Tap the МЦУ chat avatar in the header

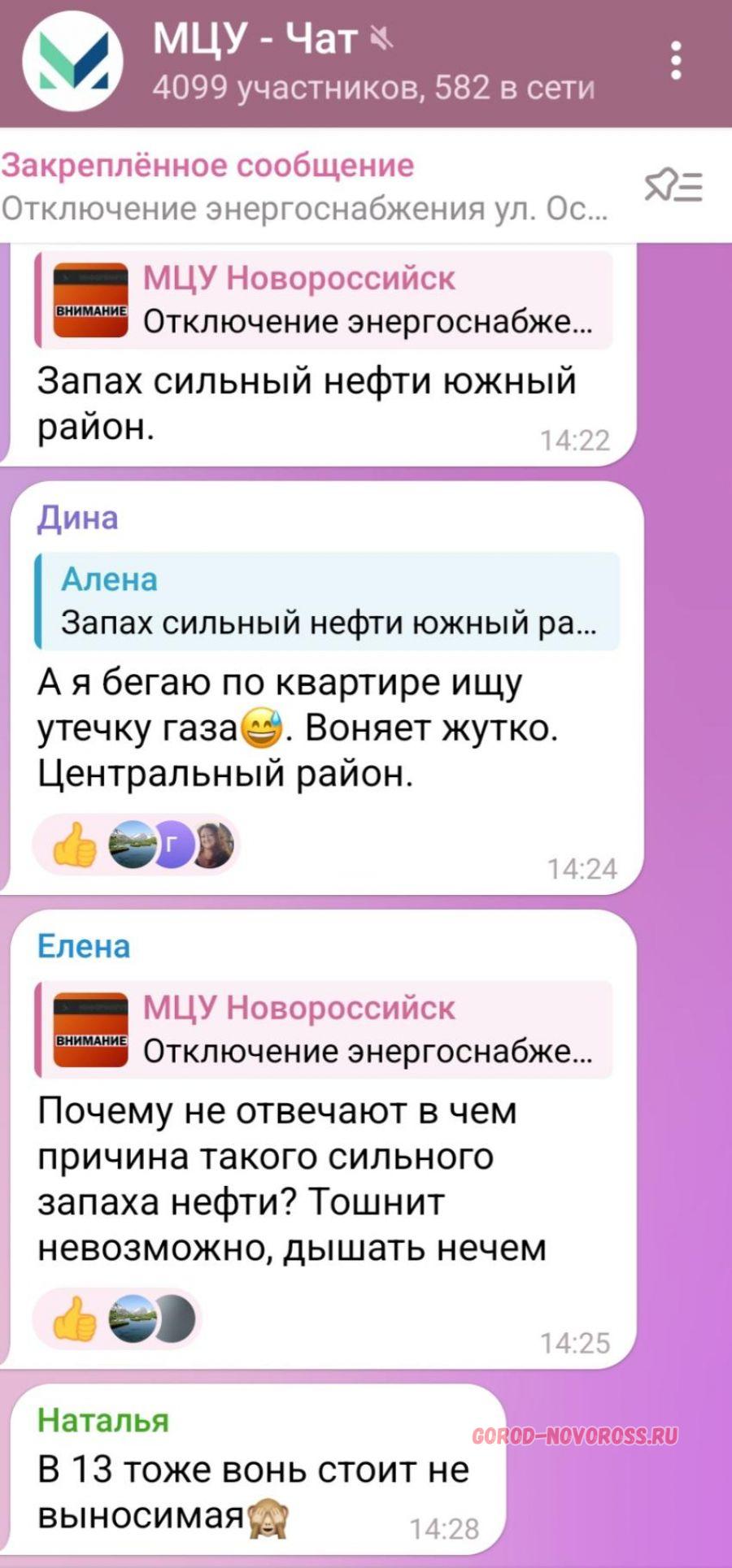72,62
